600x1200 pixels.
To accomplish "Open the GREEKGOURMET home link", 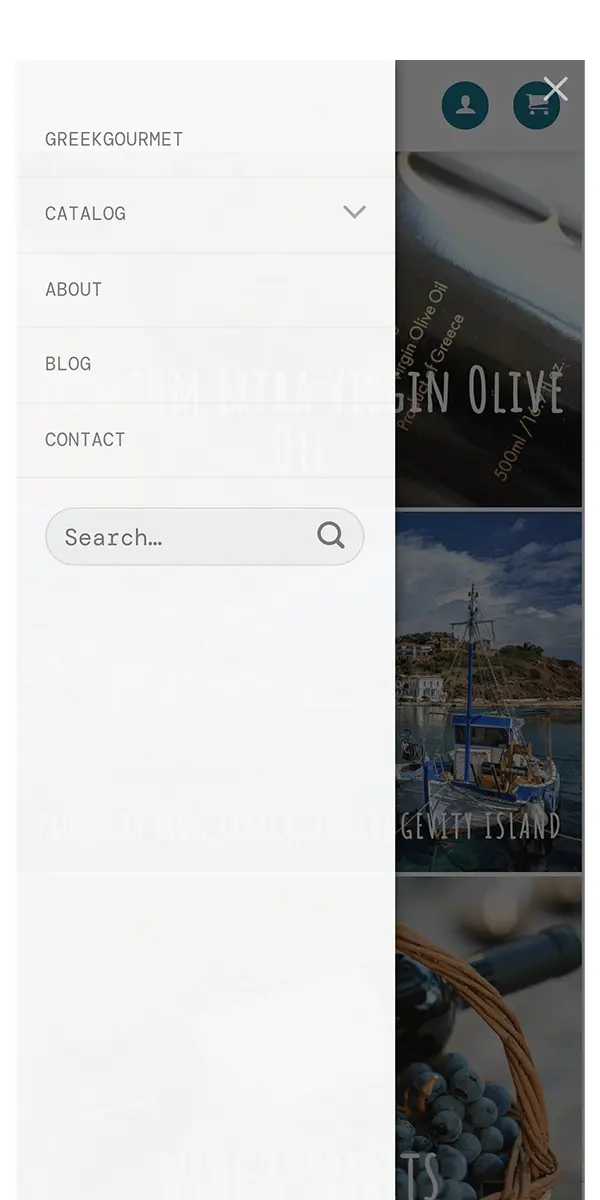I will 114,139.
